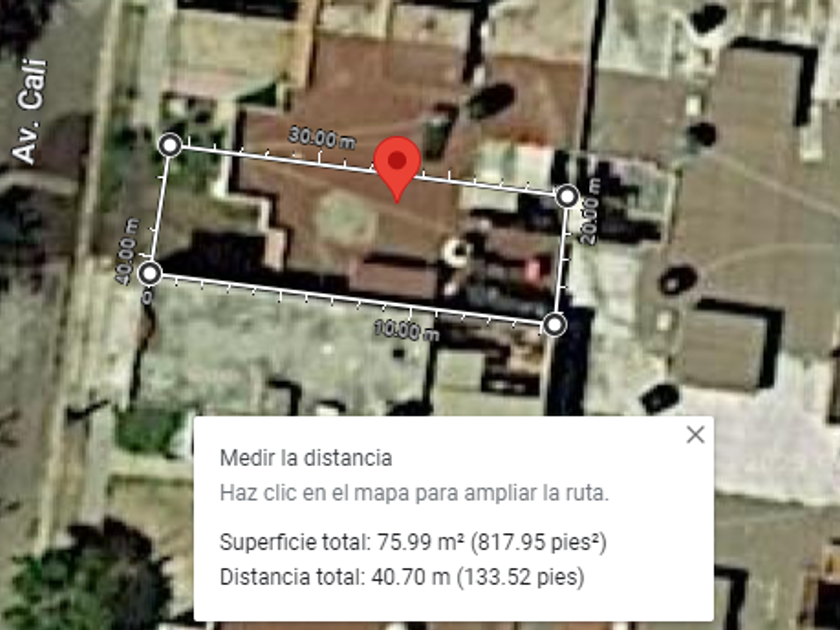The height and width of the screenshot is (630, 840).
Task: Close the Medir la distancia panel
Action: pyautogui.click(x=695, y=434)
